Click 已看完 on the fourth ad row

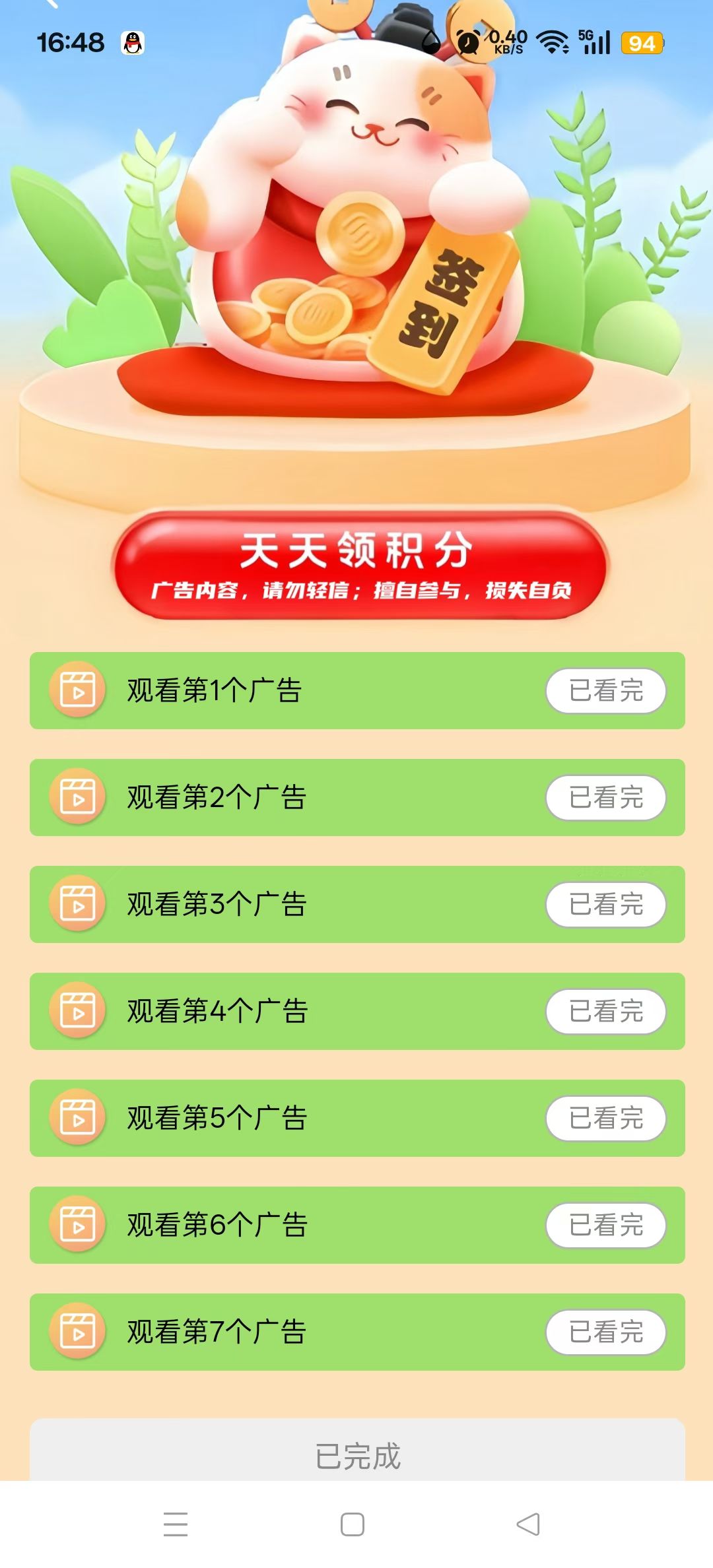pos(604,1011)
